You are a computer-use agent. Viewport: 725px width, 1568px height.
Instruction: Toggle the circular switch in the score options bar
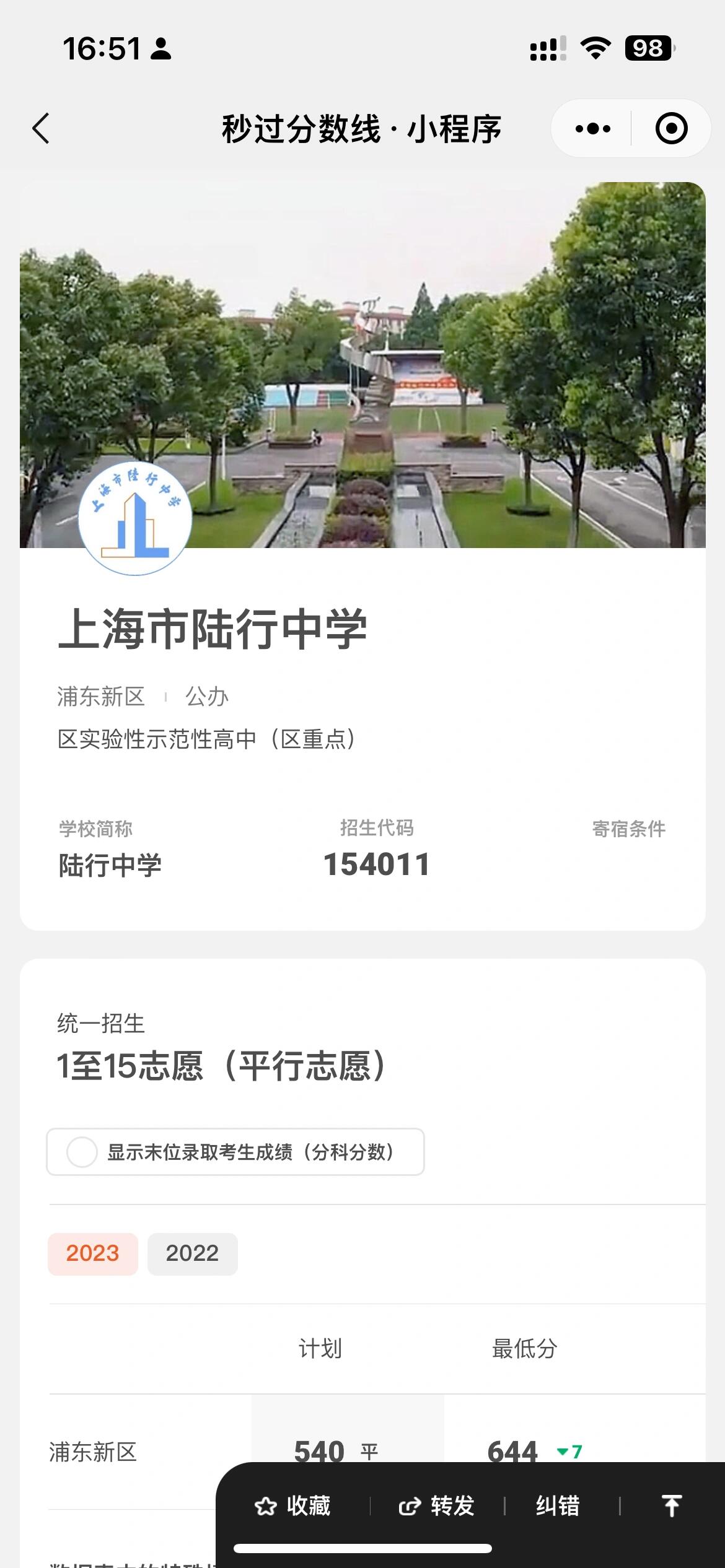pyautogui.click(x=81, y=1151)
